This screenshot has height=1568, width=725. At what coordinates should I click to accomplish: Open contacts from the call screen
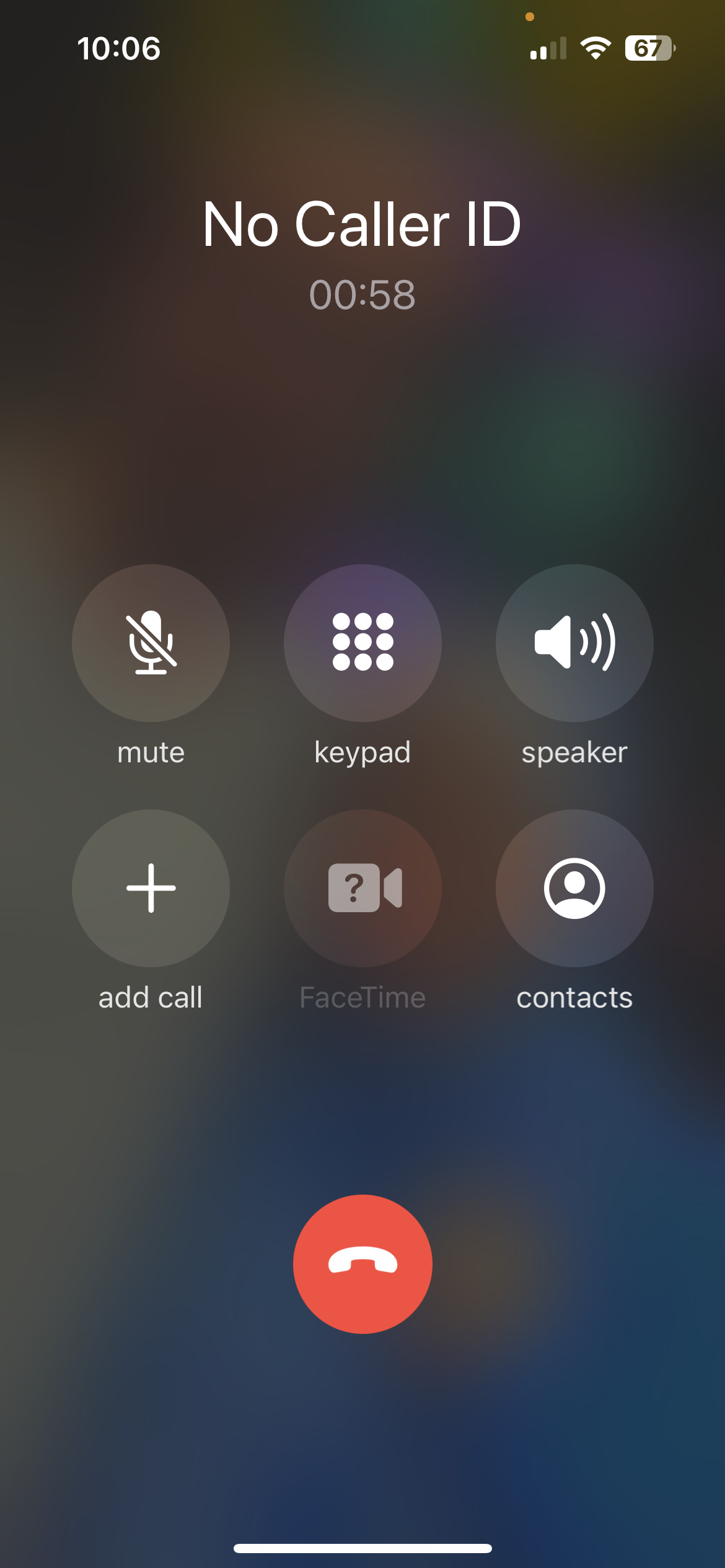coord(574,888)
